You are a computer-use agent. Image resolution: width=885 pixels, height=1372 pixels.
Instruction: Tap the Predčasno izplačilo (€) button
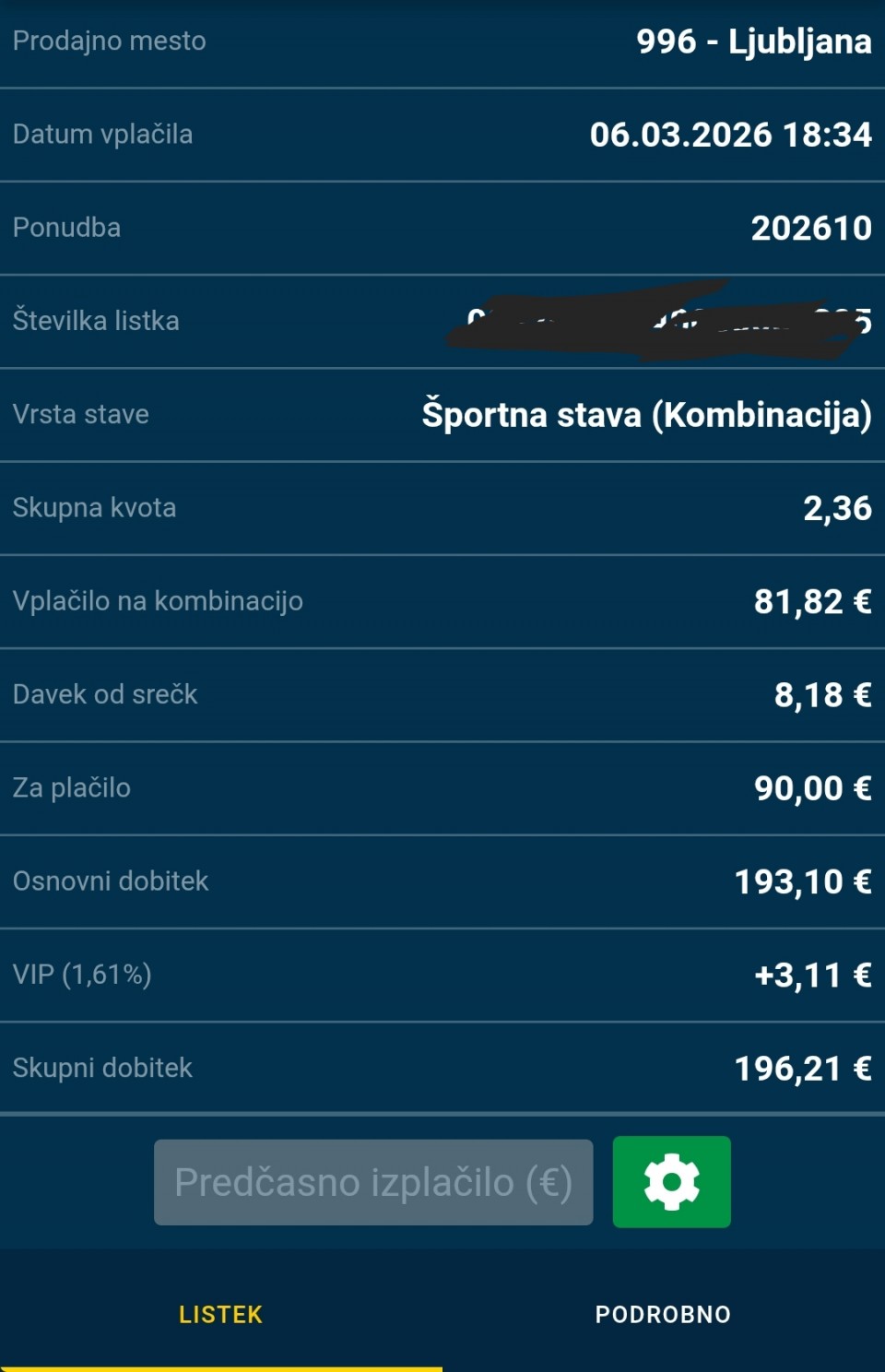pos(373,1182)
